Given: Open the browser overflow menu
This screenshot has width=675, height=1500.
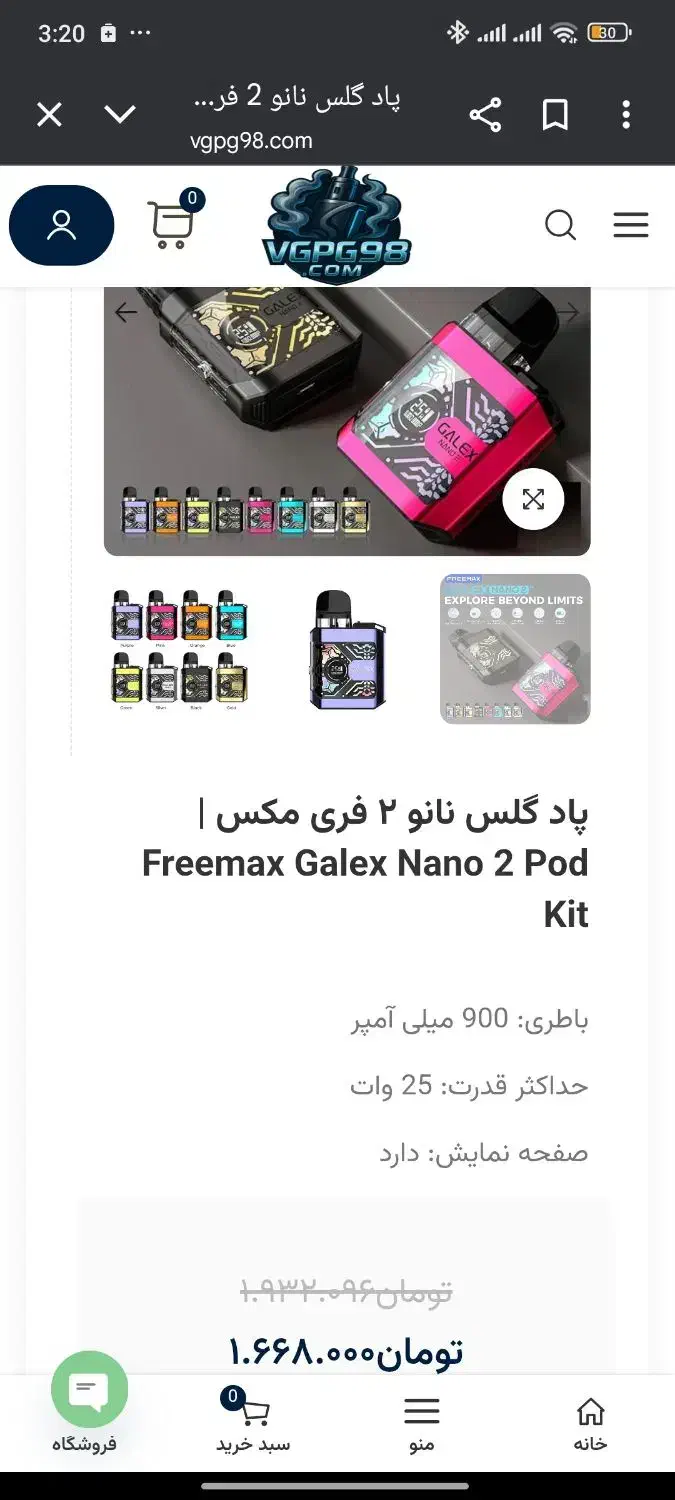Looking at the screenshot, I should click(626, 115).
